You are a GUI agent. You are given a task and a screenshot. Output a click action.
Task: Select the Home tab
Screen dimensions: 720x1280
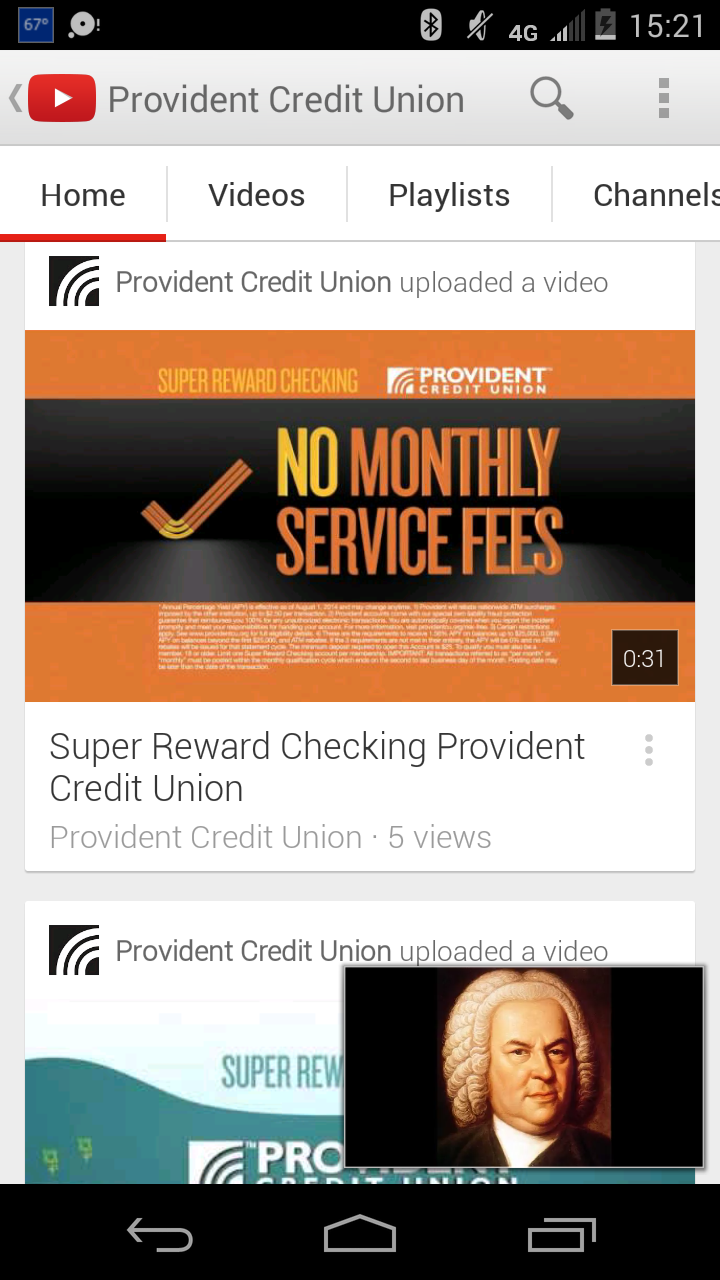[x=83, y=195]
